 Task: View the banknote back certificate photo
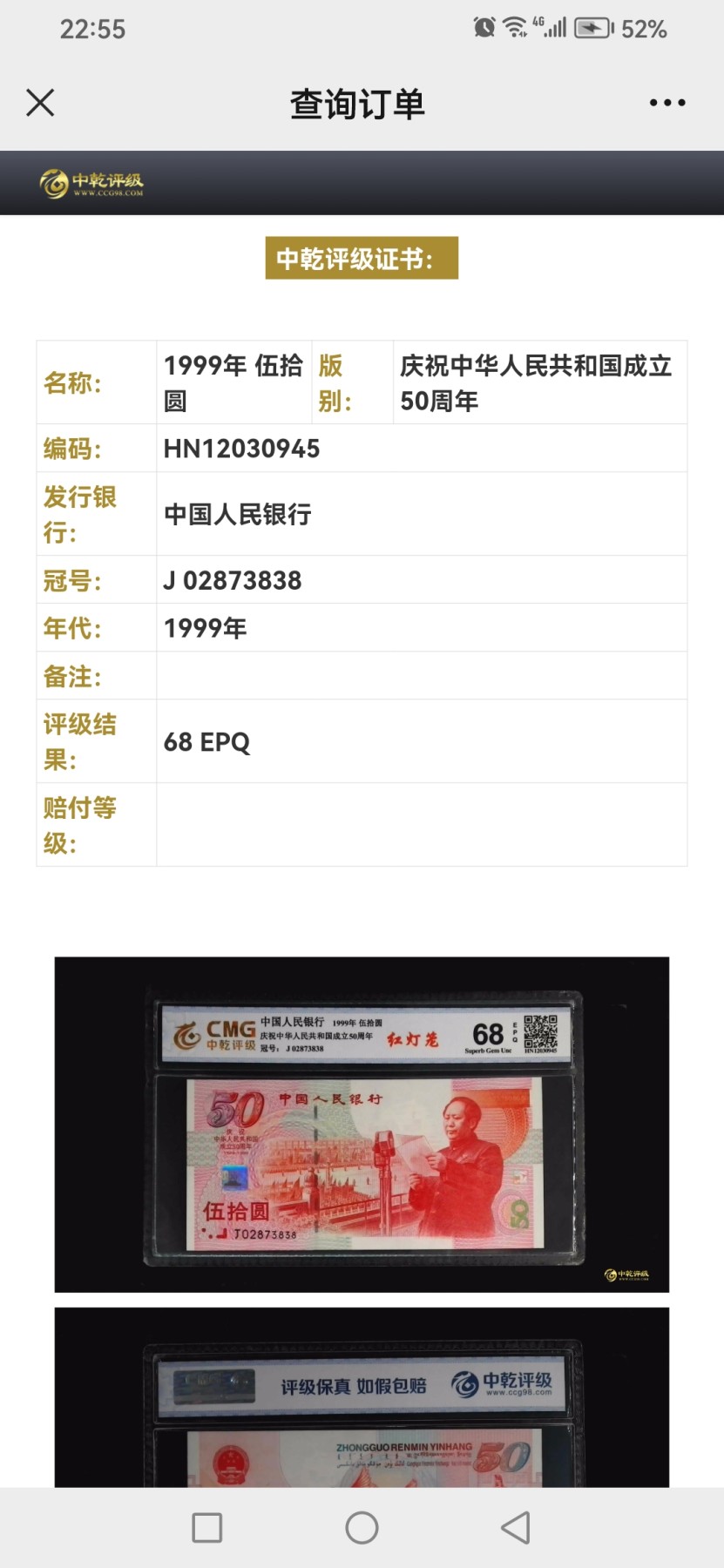pos(362,1398)
